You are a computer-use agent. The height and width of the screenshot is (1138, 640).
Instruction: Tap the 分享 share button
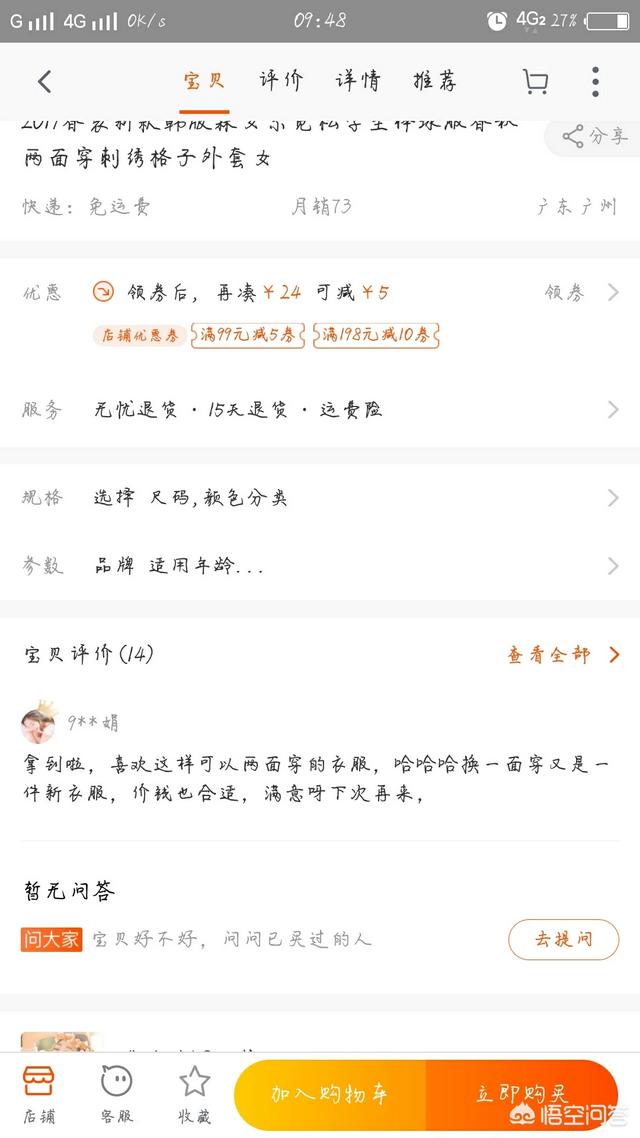coord(595,136)
